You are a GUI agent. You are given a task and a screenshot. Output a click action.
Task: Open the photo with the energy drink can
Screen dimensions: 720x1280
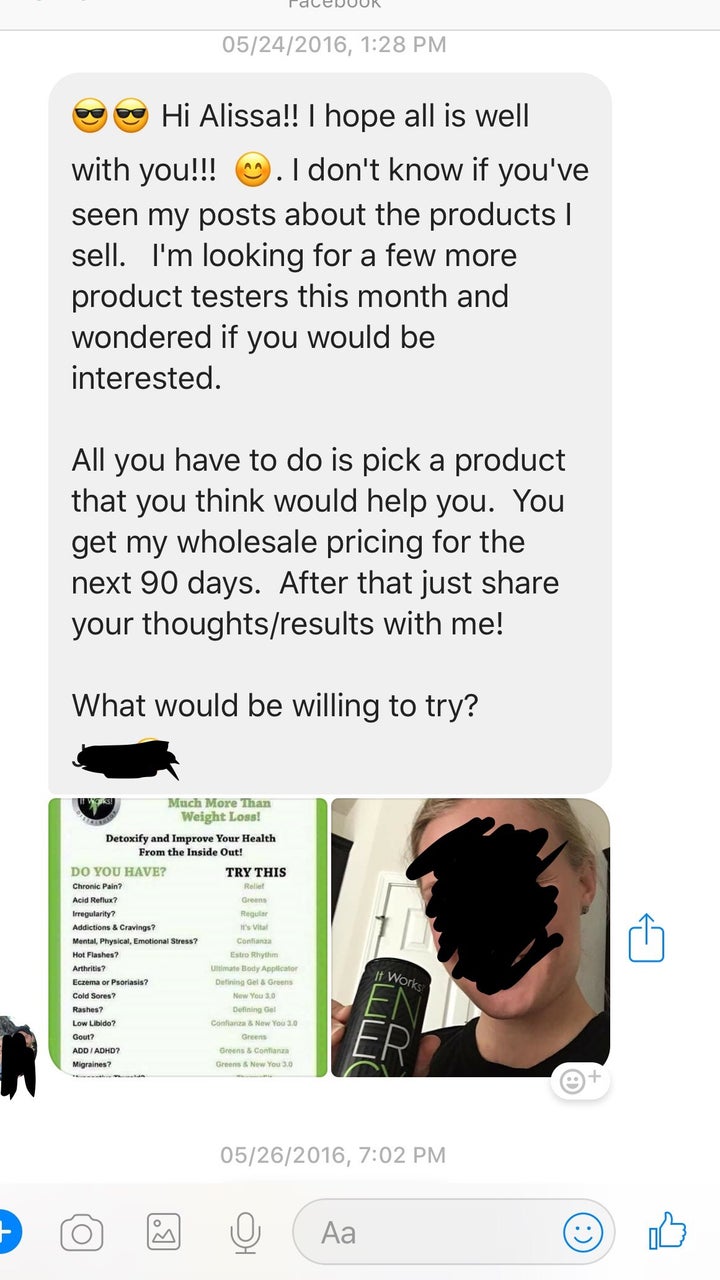tap(470, 936)
